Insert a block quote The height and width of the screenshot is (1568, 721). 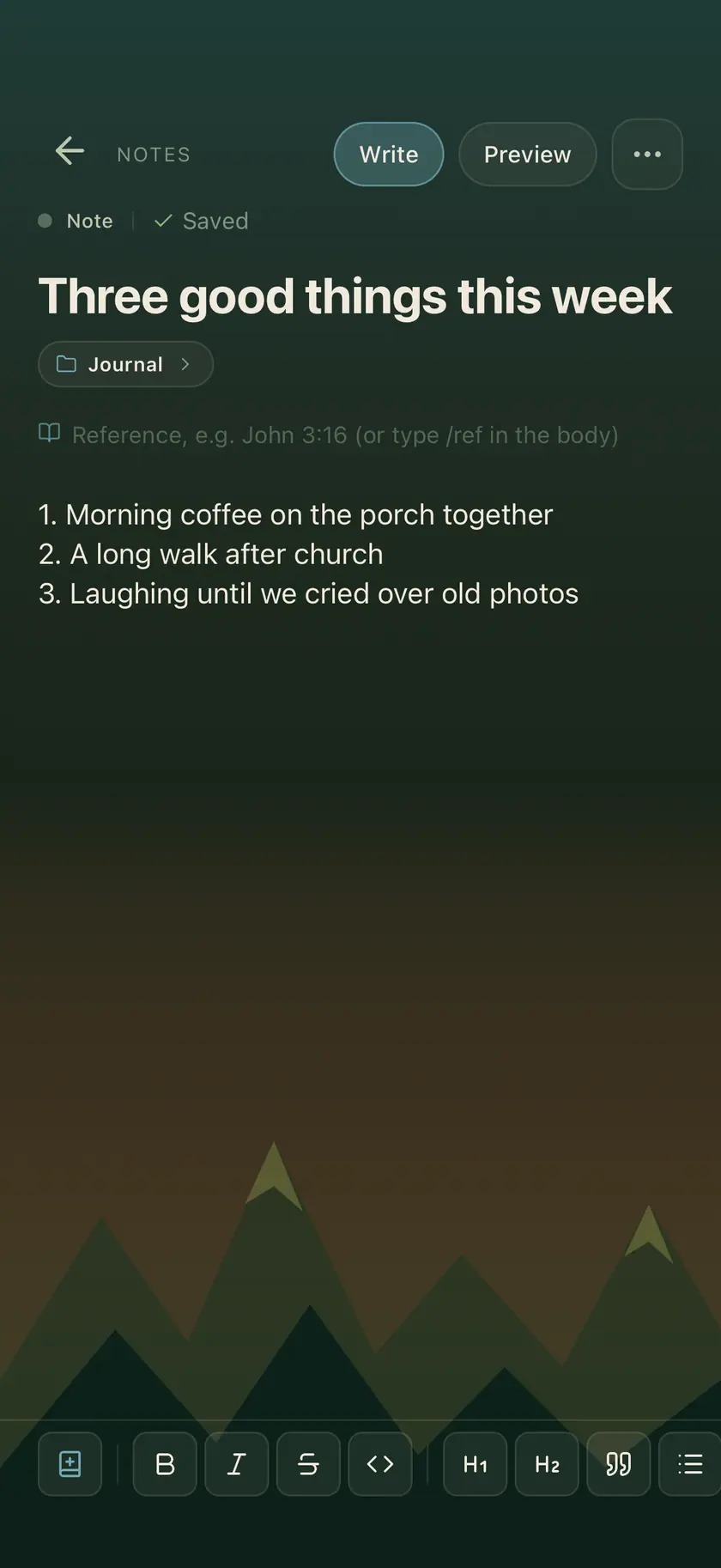point(618,1464)
